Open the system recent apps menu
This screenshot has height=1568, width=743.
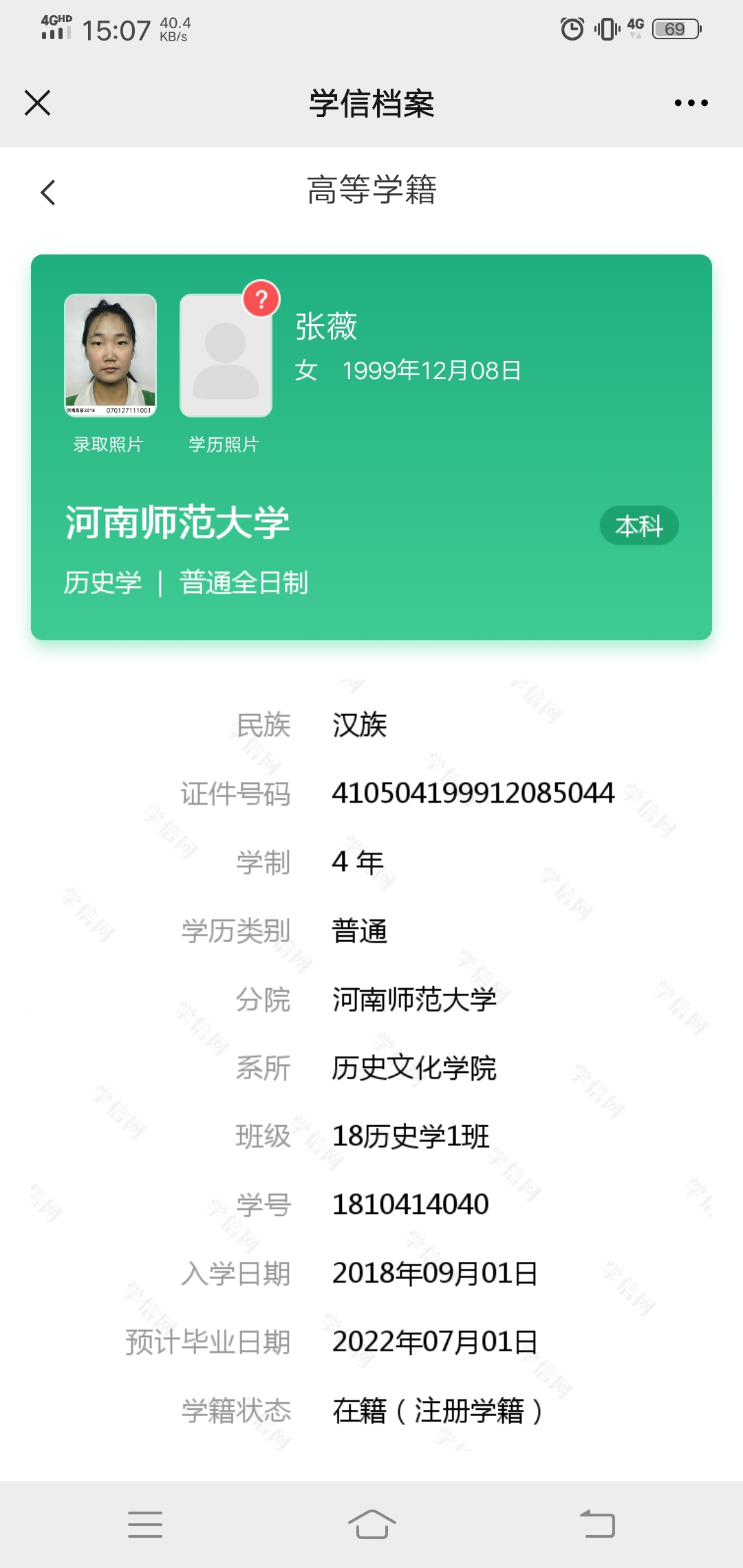tap(145, 1524)
